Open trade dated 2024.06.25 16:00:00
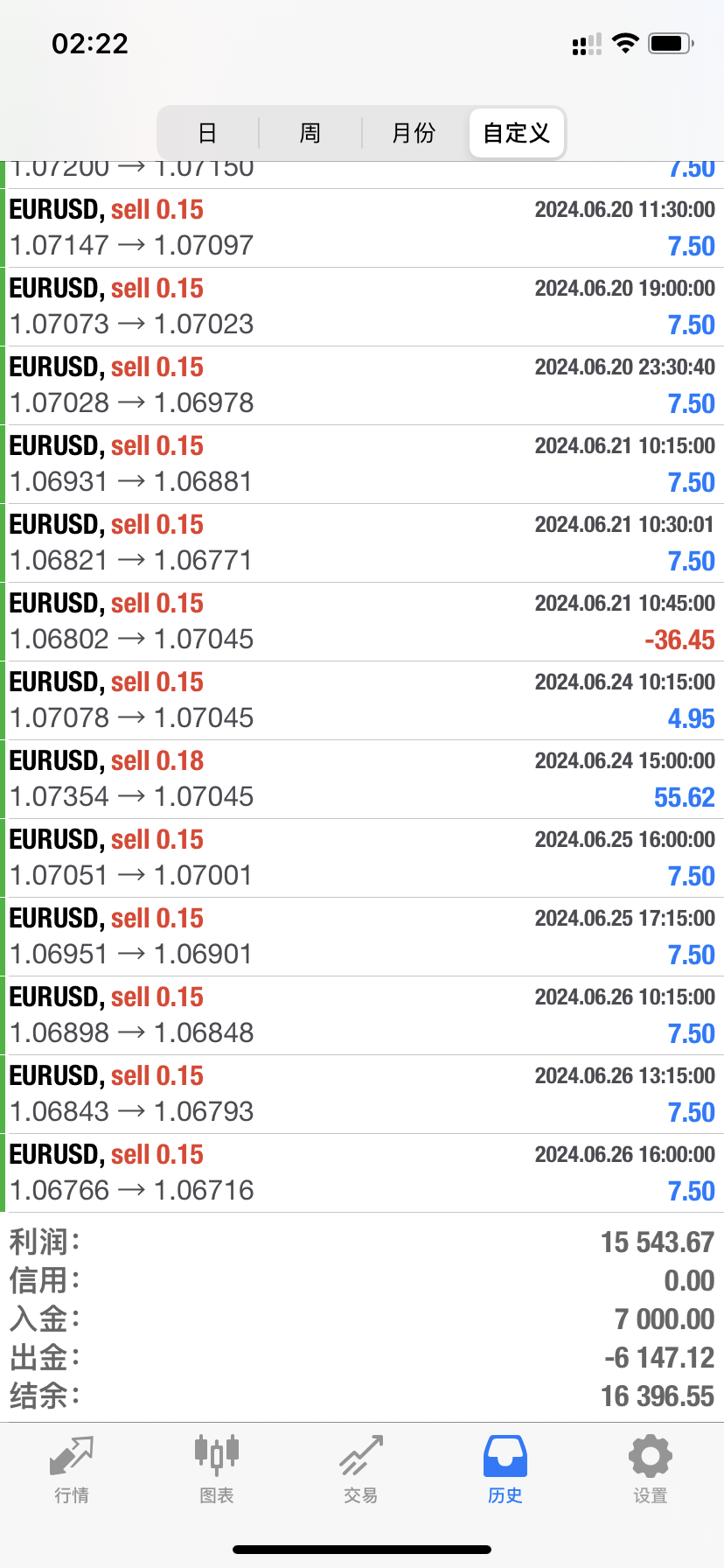 [362, 857]
